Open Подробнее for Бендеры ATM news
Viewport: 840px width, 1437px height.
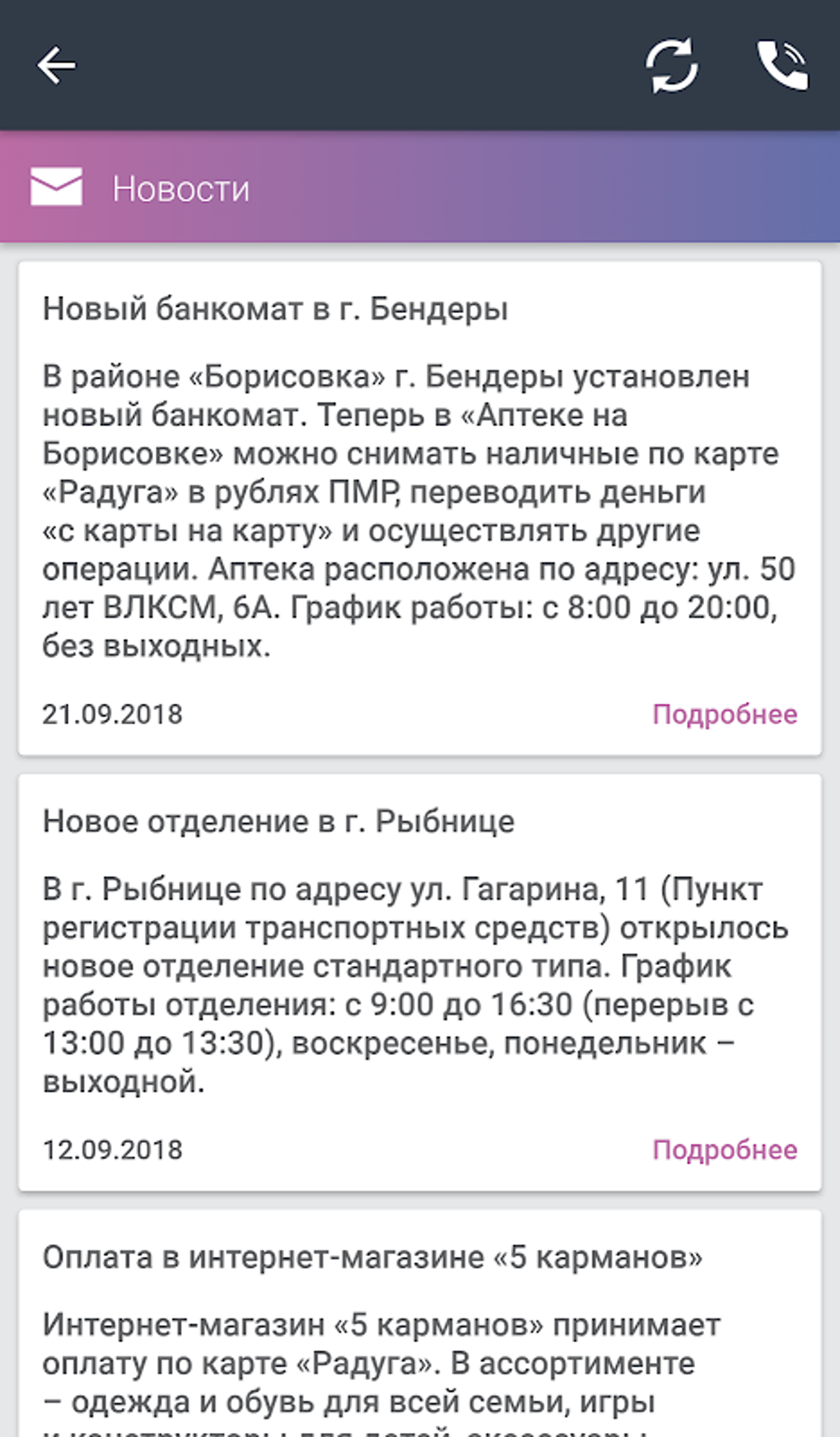click(725, 714)
